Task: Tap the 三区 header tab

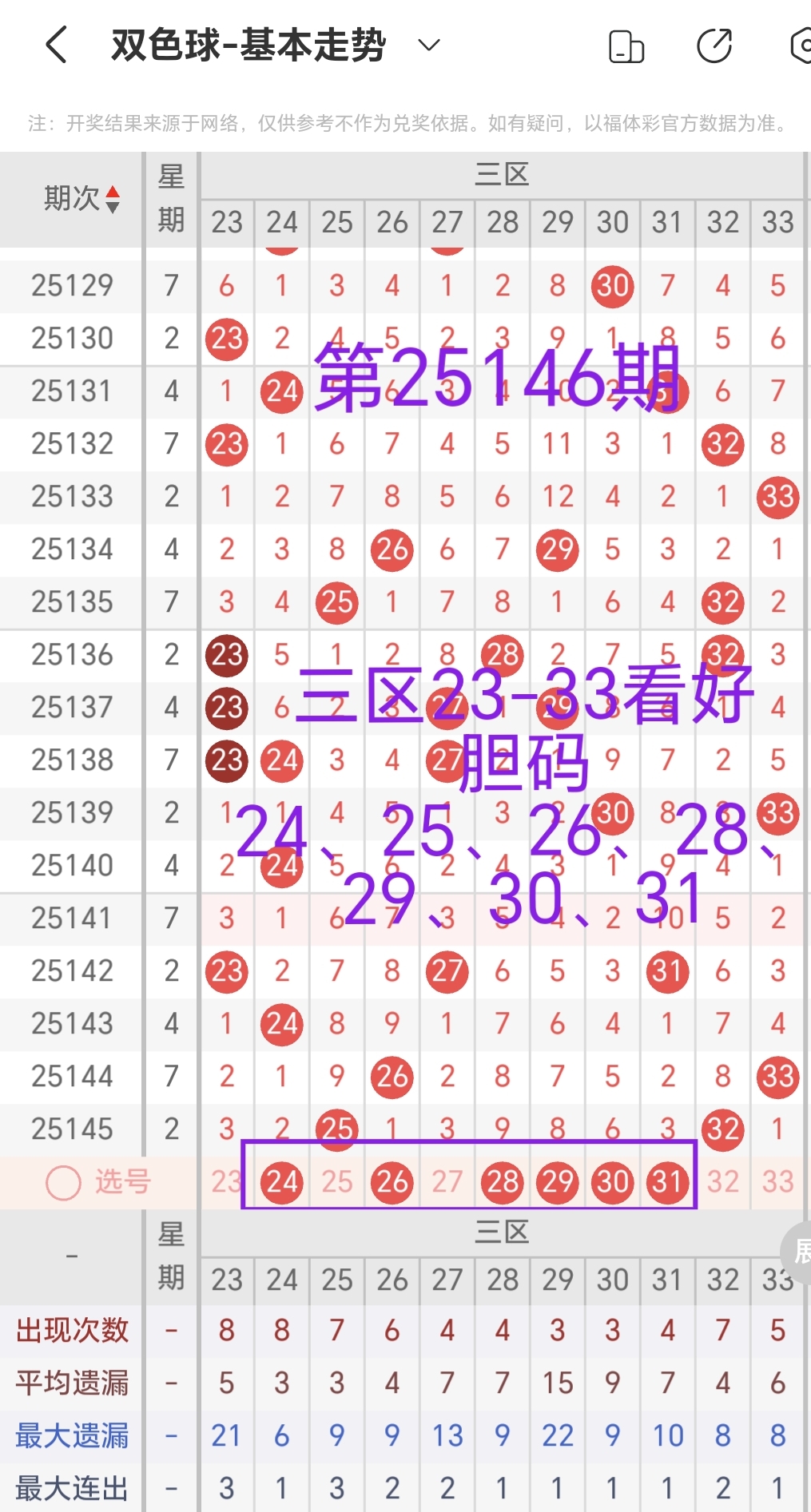Action: [502, 1232]
